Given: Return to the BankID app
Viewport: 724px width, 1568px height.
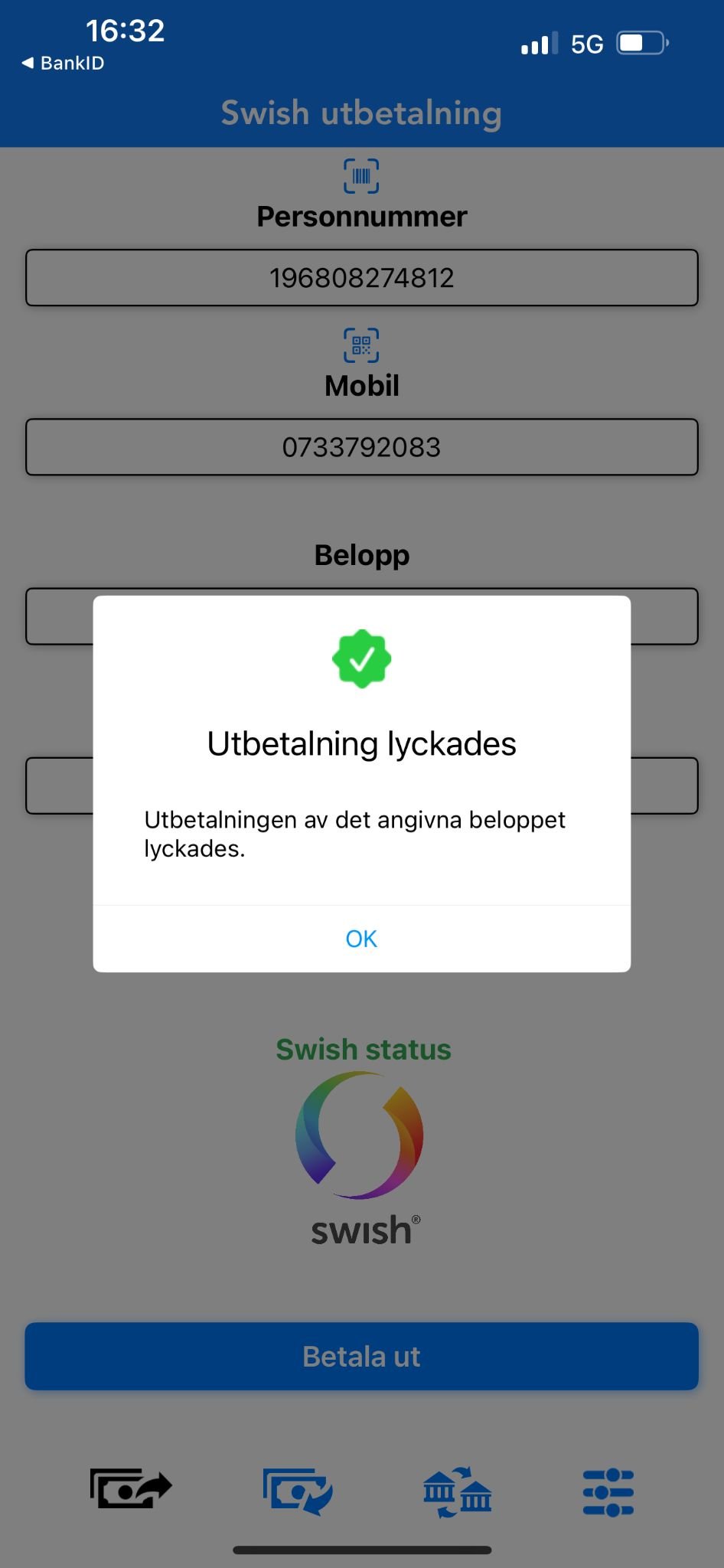Looking at the screenshot, I should [63, 64].
